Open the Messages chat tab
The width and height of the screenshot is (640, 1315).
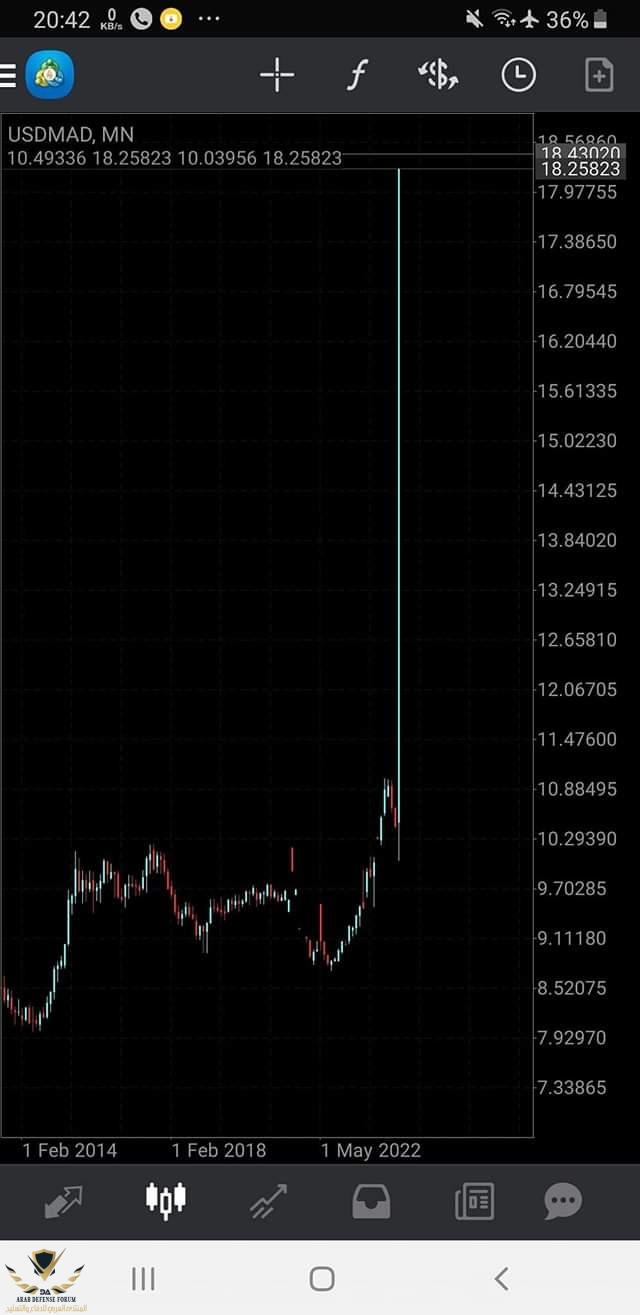click(563, 1200)
